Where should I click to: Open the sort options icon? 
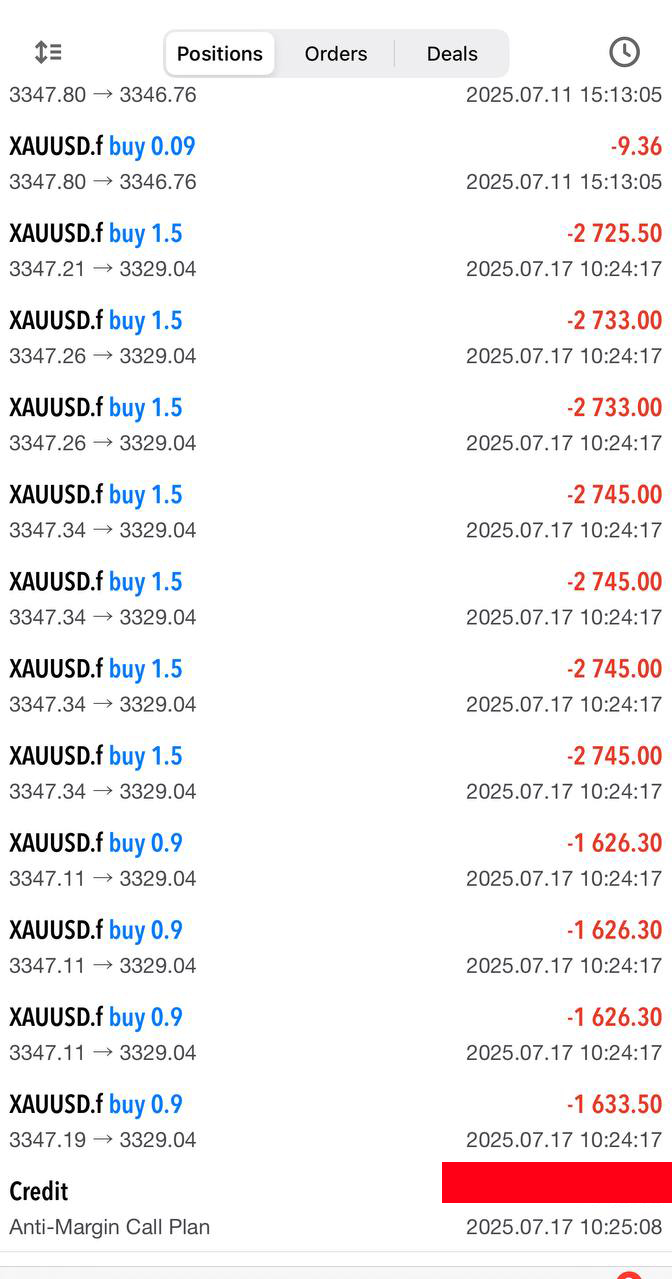tap(48, 52)
